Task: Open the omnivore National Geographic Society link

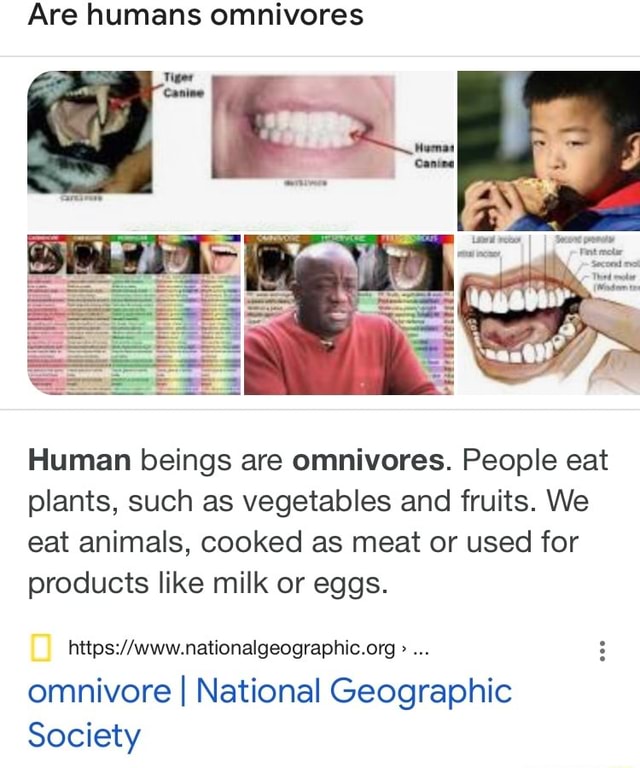Action: pos(269,691)
